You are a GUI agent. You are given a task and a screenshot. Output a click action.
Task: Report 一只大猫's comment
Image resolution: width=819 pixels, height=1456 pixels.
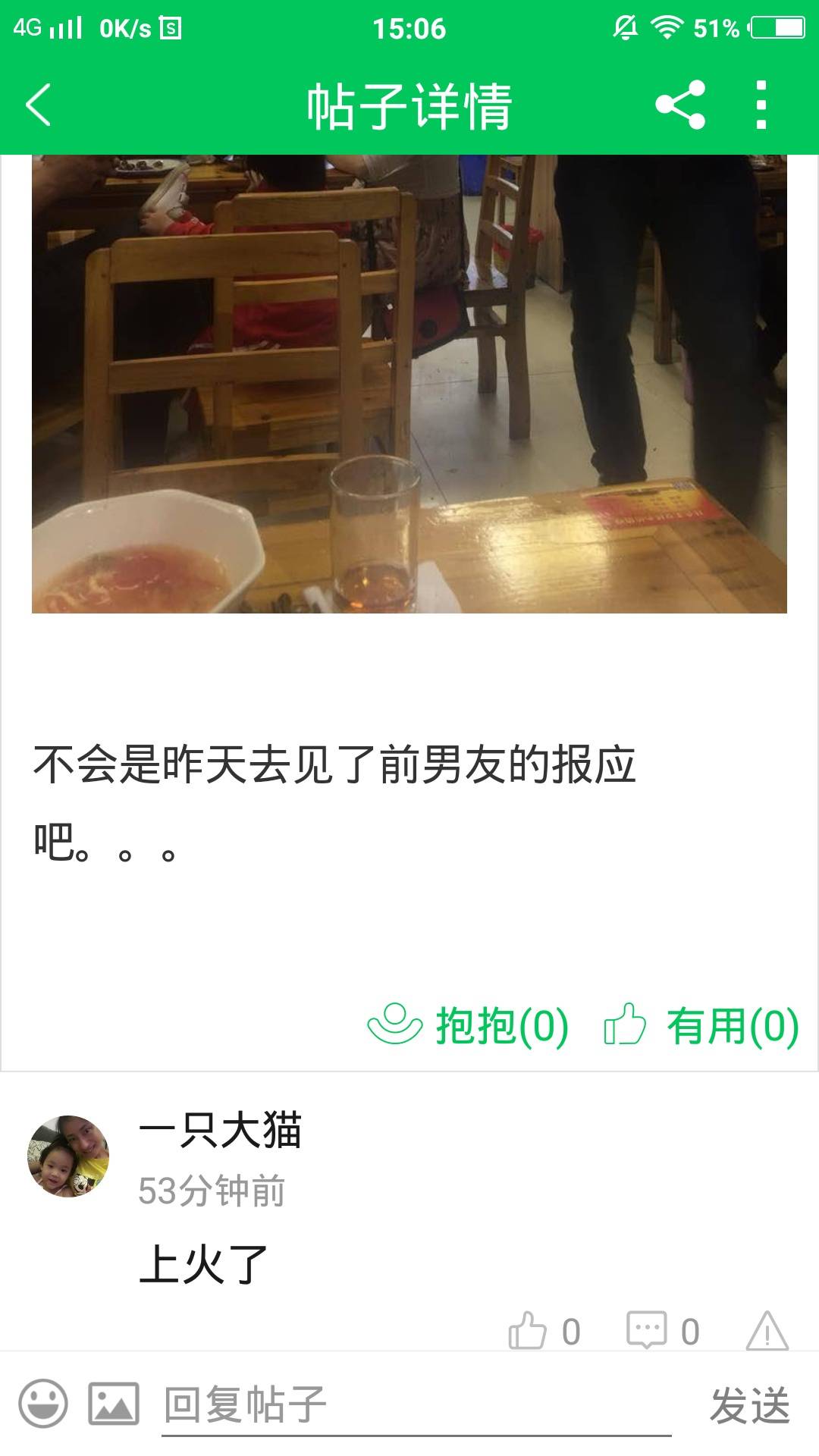(767, 1331)
